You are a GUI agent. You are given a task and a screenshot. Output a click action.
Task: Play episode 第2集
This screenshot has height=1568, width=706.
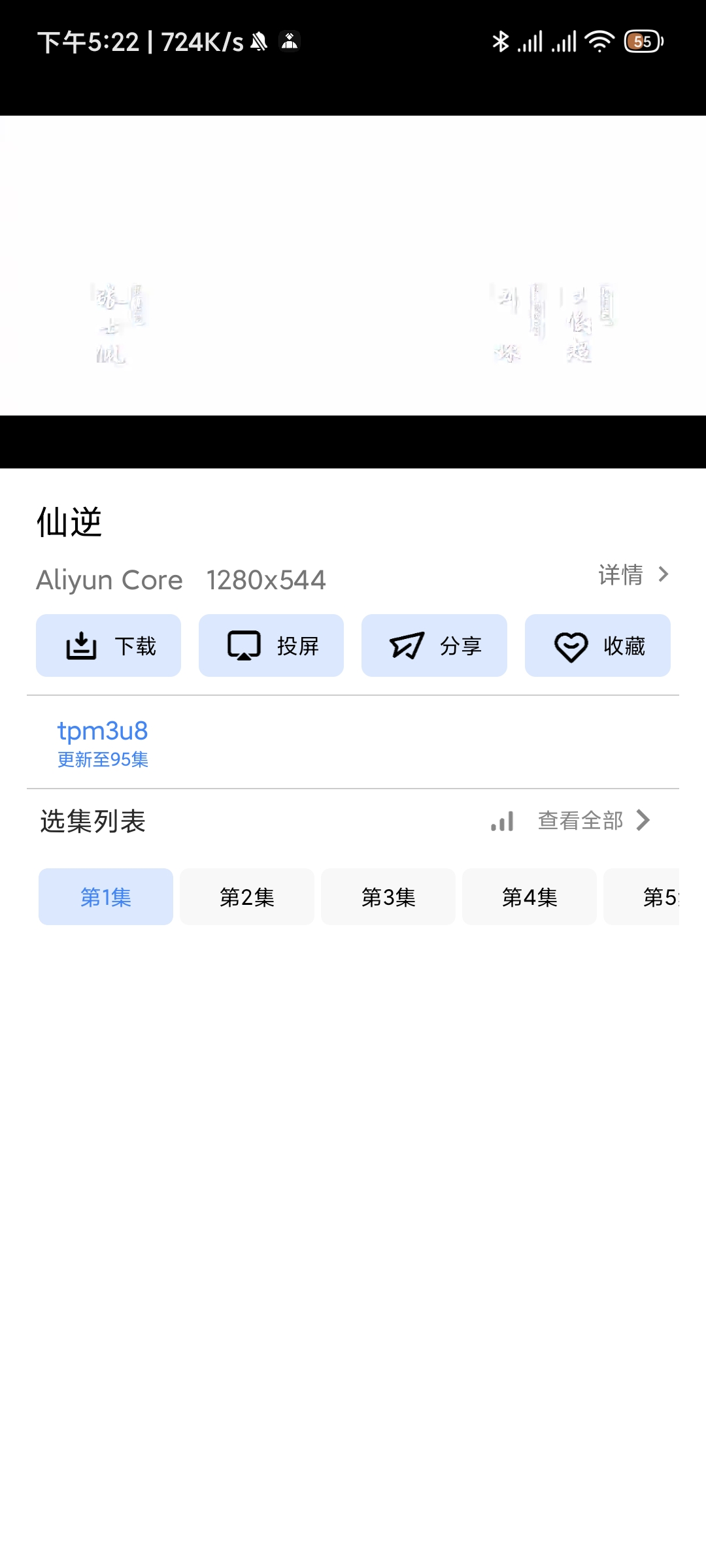click(247, 896)
